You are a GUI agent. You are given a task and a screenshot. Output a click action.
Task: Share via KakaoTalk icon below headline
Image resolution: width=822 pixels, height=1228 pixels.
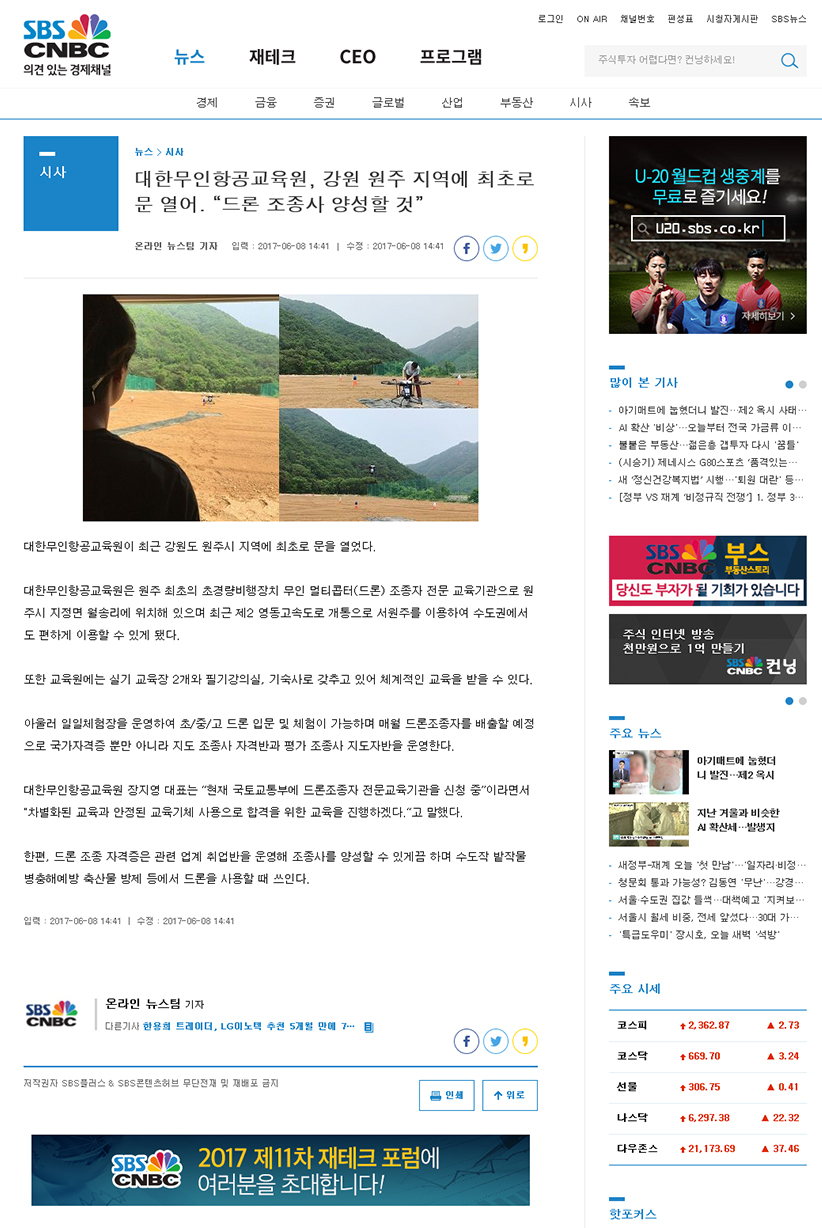pos(525,248)
